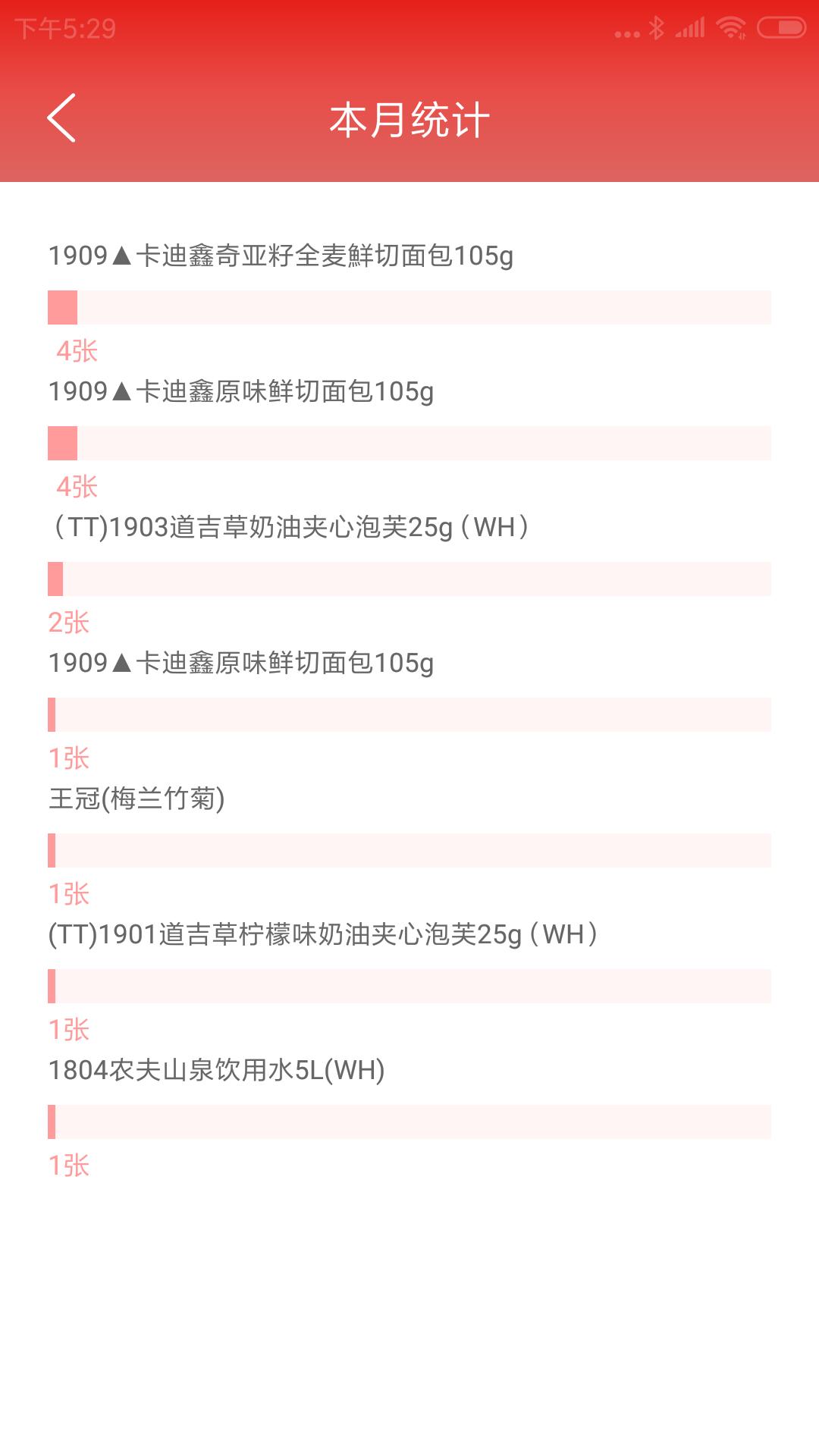Toggle the 1张 count for 王冠(梅兰竹菊)
819x1456 pixels.
pos(68,895)
